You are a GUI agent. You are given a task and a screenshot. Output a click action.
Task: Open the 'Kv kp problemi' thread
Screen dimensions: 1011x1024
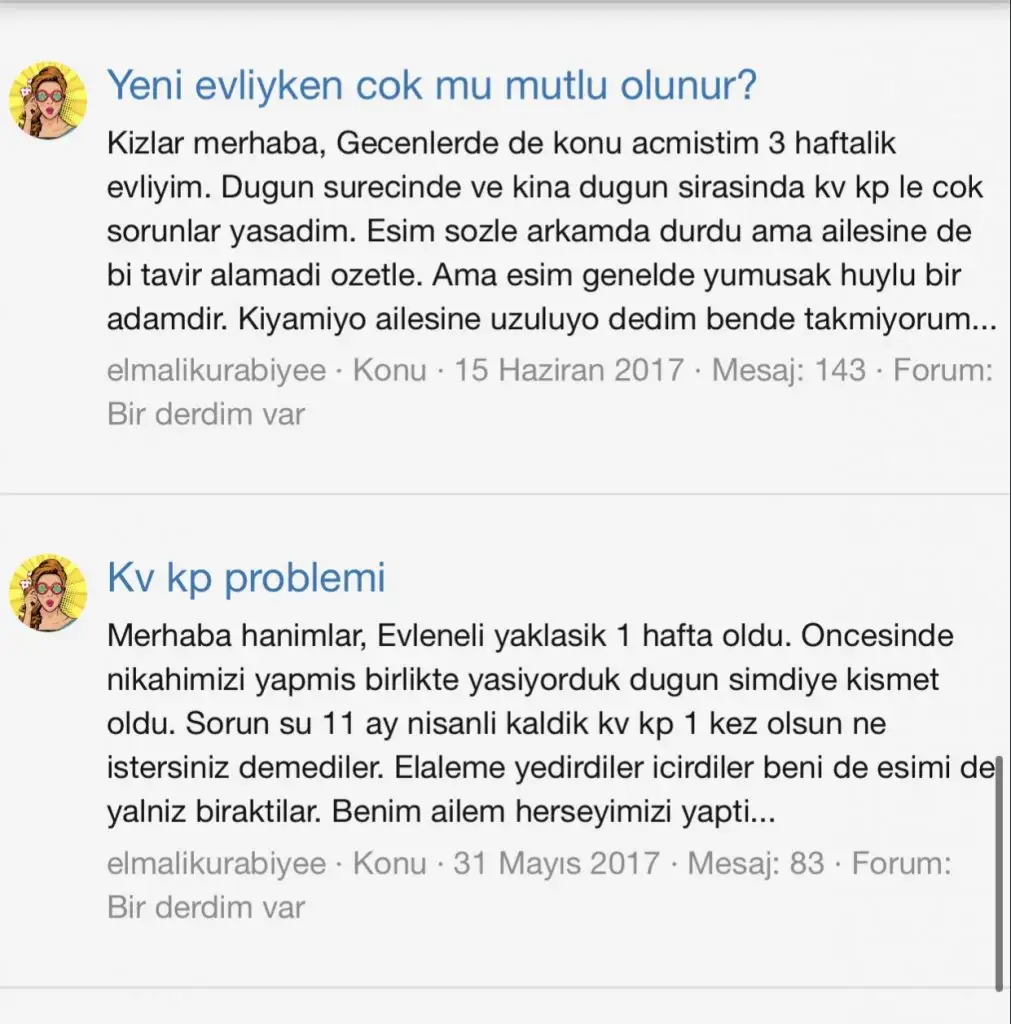(245, 579)
